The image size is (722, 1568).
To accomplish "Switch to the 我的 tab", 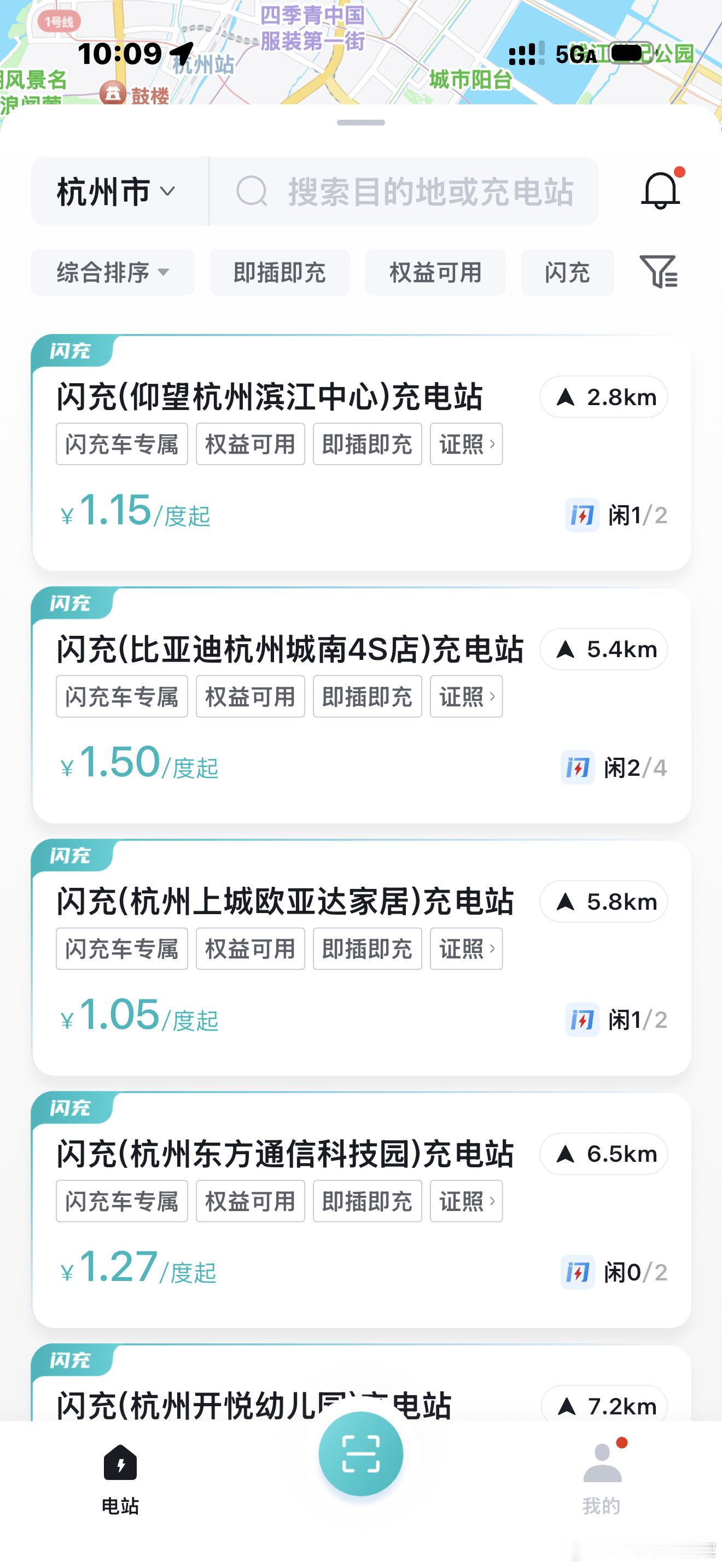I will pos(602,1479).
